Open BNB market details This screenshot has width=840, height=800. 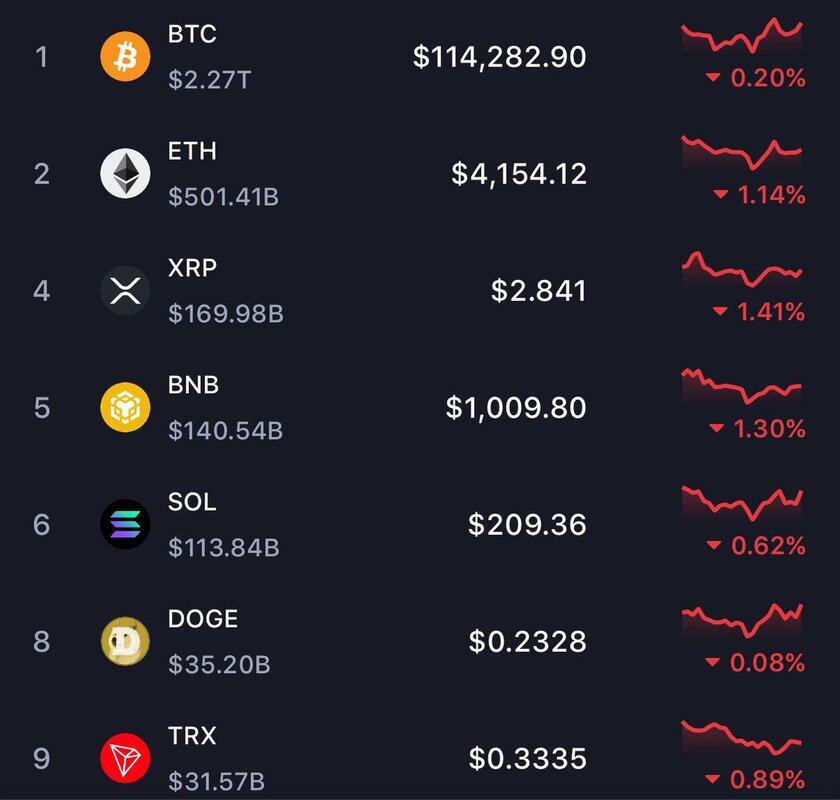pos(420,408)
